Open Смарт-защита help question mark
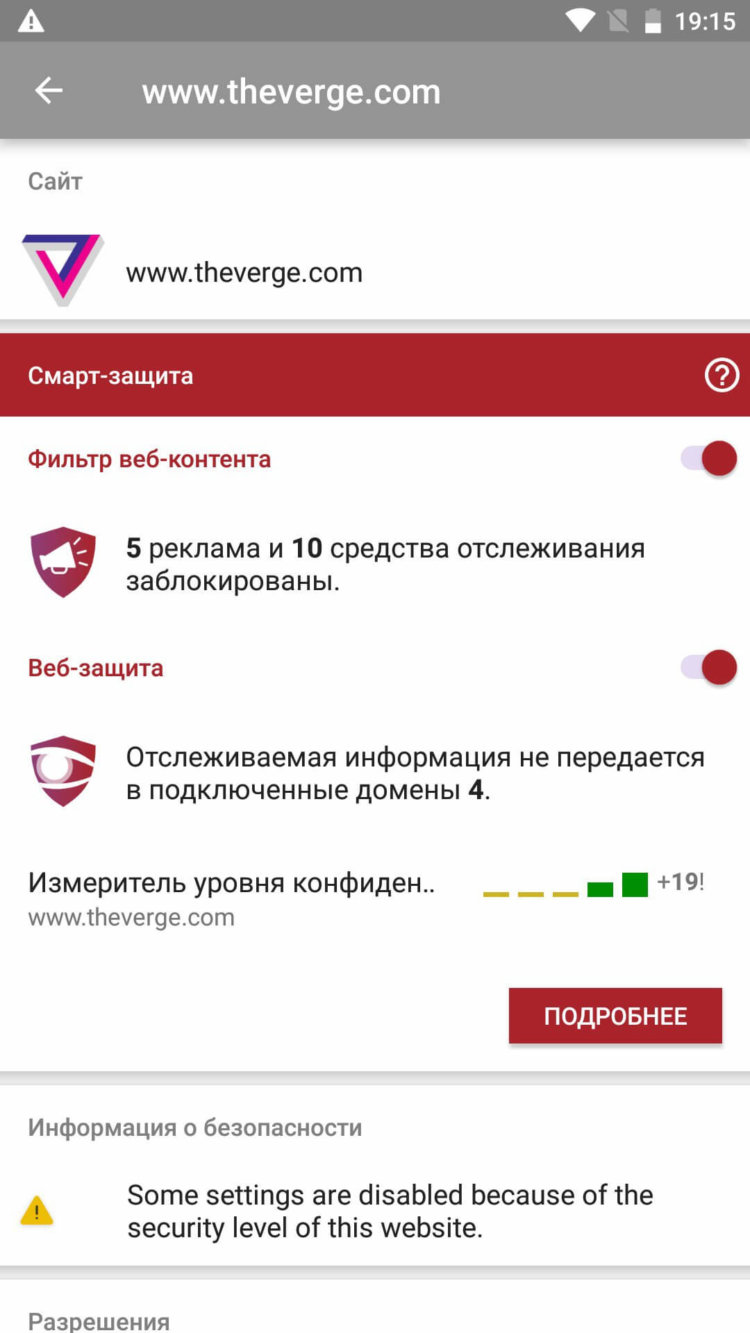 point(721,376)
